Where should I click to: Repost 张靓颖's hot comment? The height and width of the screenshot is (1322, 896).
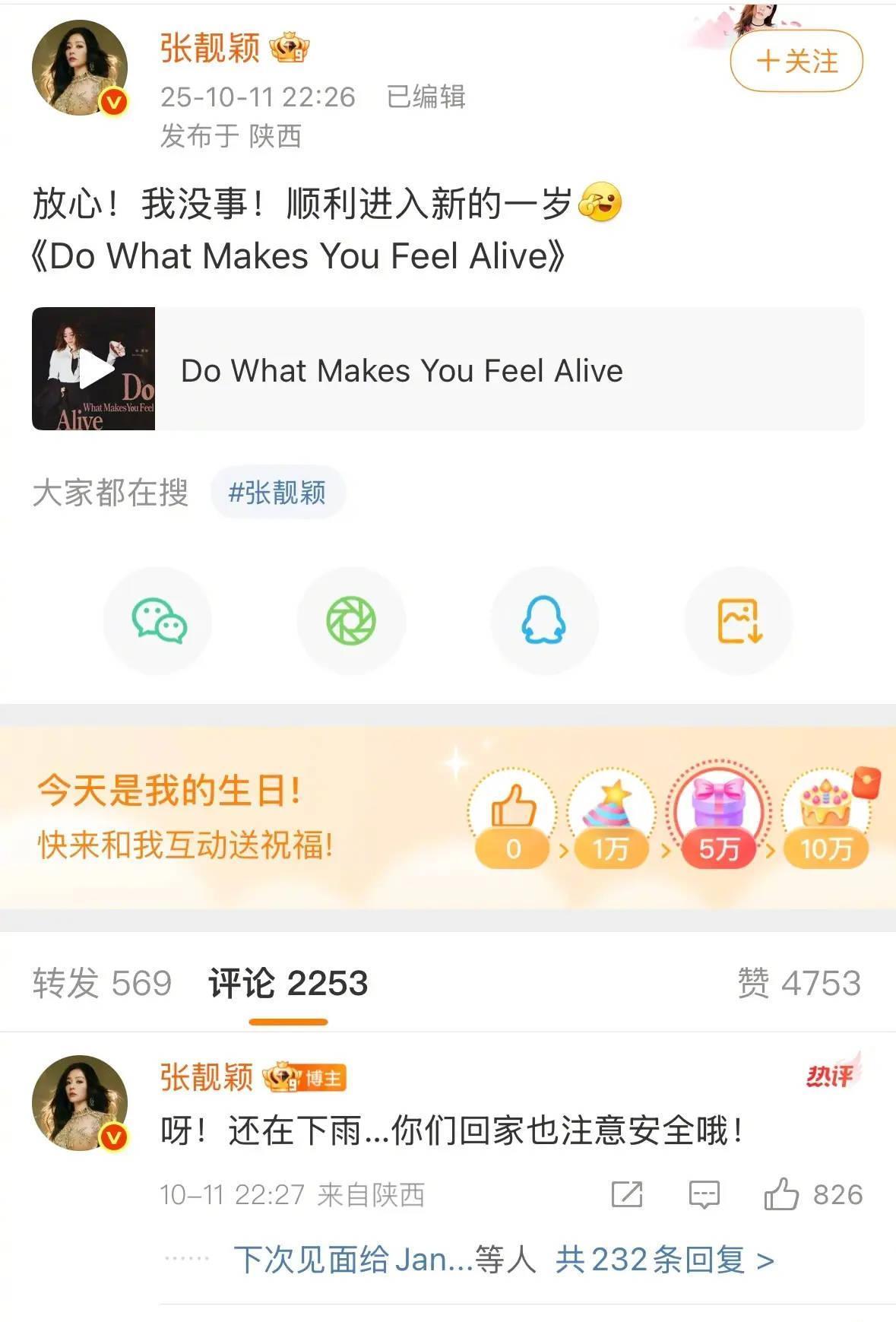coord(627,1194)
